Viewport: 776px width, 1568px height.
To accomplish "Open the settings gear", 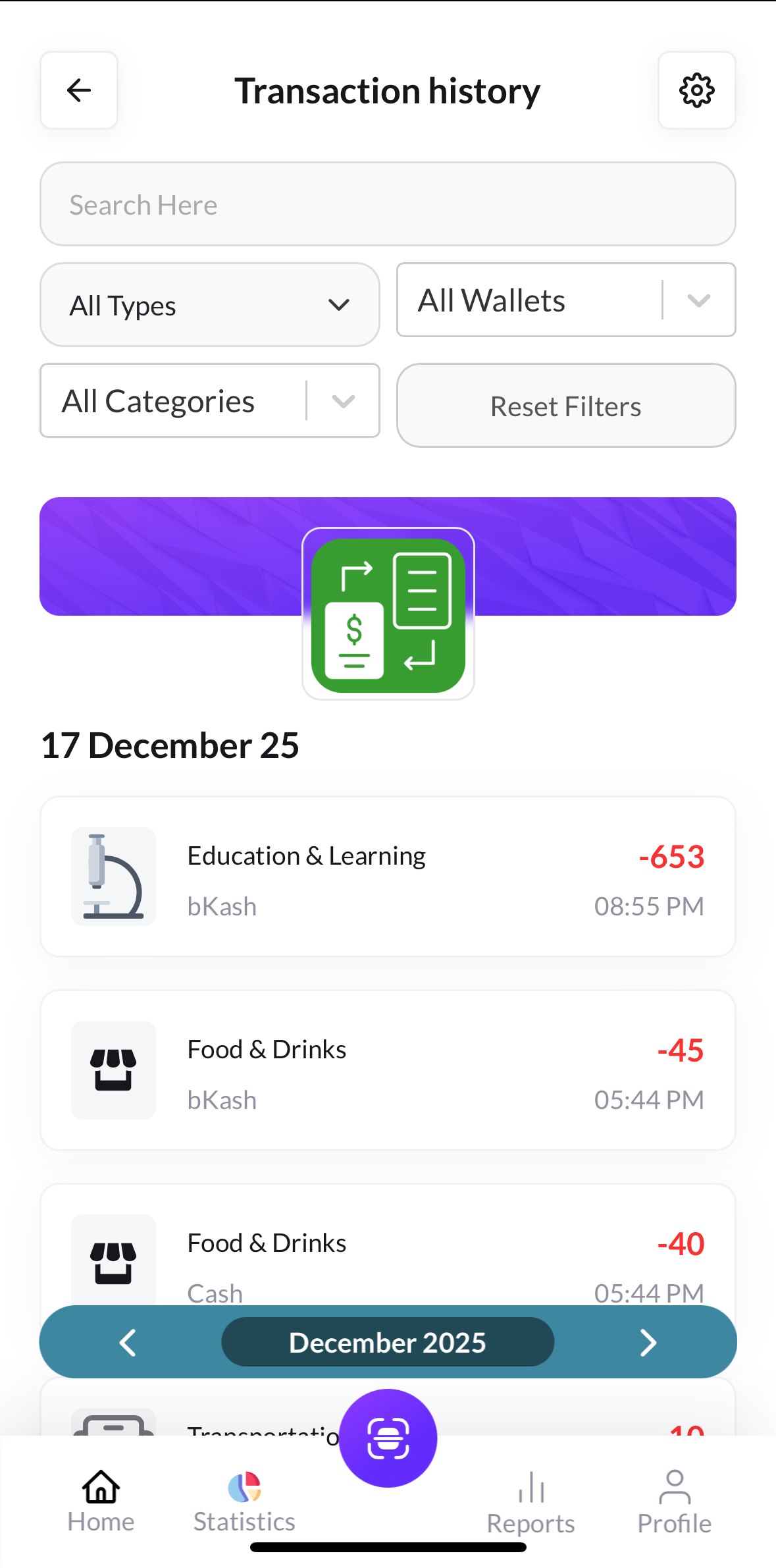I will (696, 90).
